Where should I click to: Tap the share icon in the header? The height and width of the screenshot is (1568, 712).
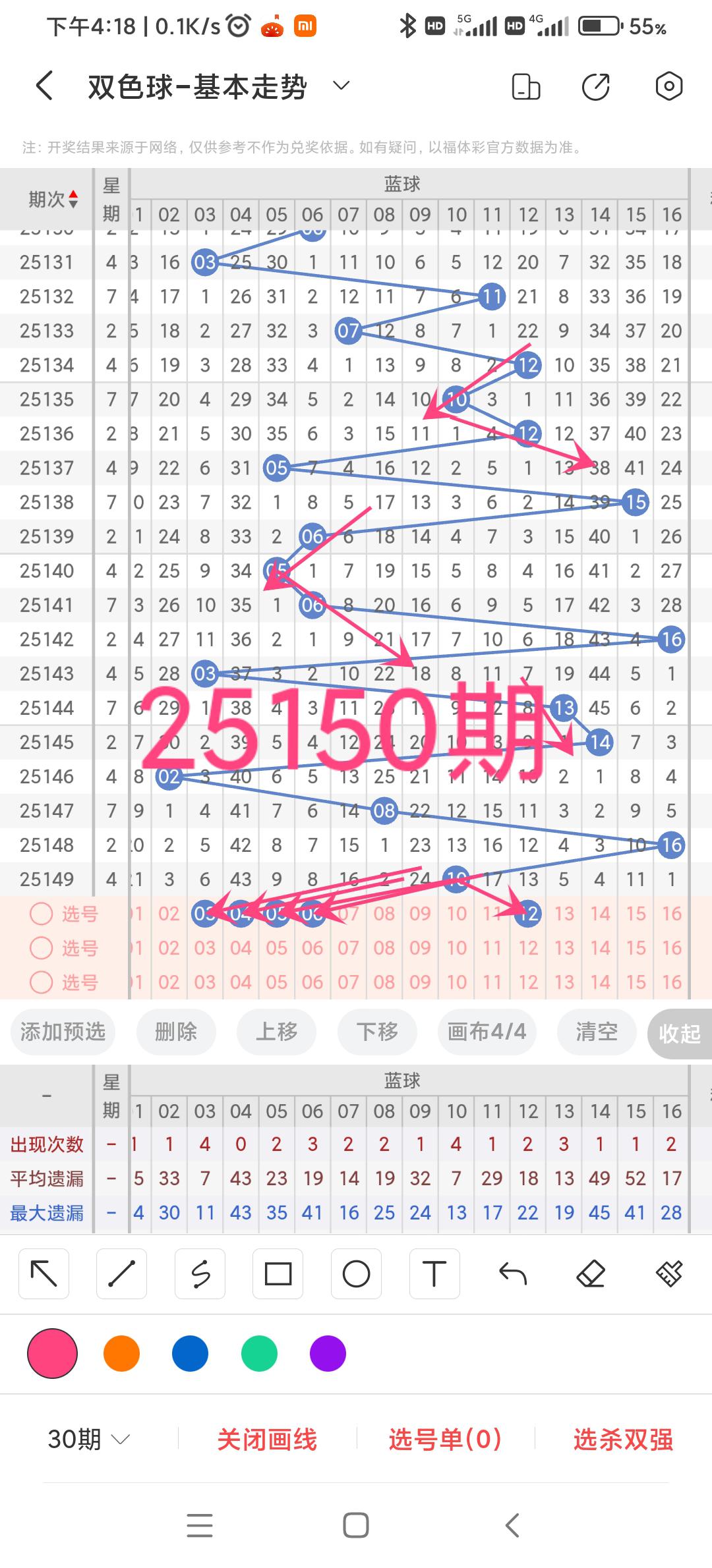[596, 87]
